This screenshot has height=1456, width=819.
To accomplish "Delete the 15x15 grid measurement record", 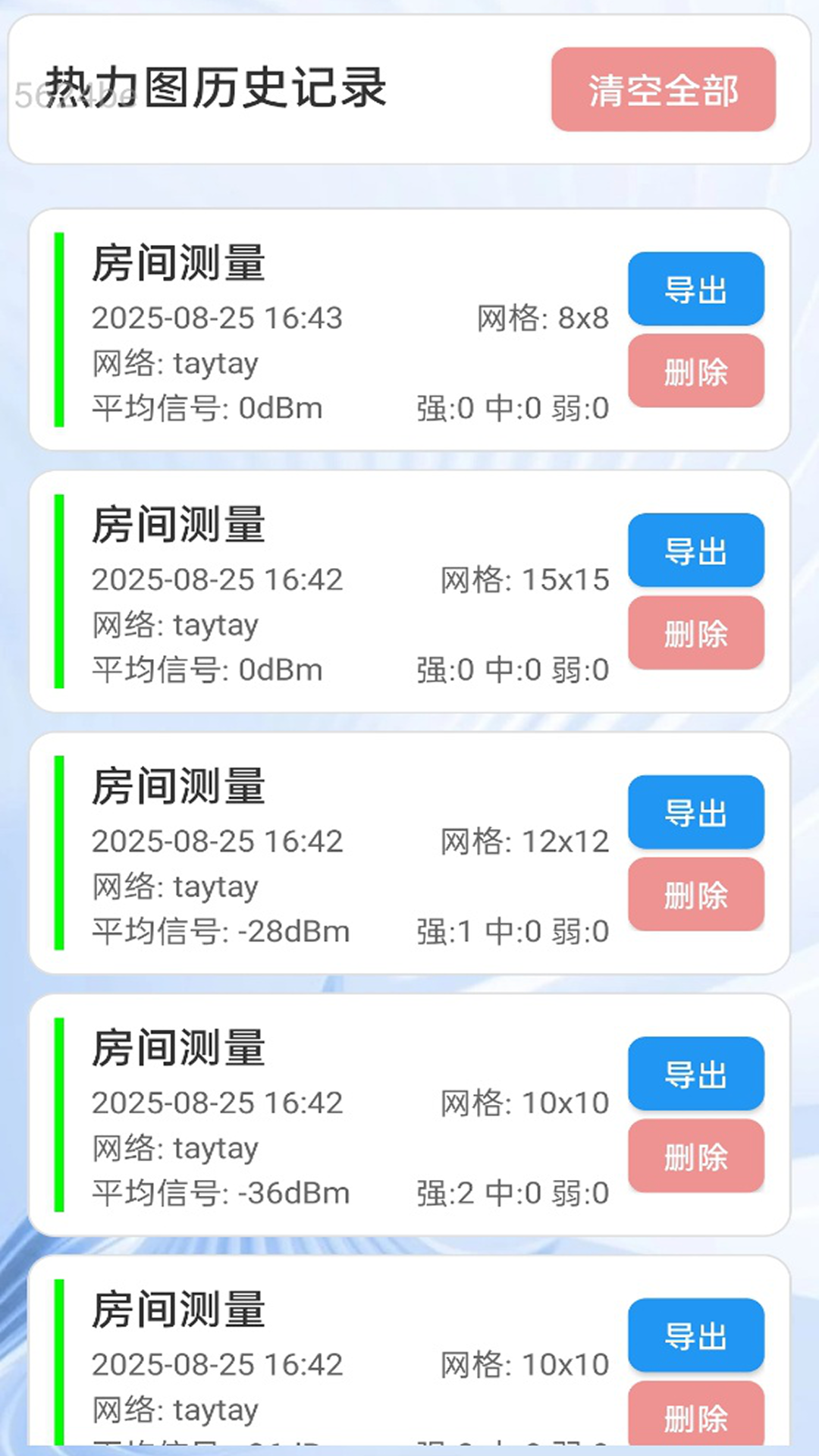I will click(695, 633).
